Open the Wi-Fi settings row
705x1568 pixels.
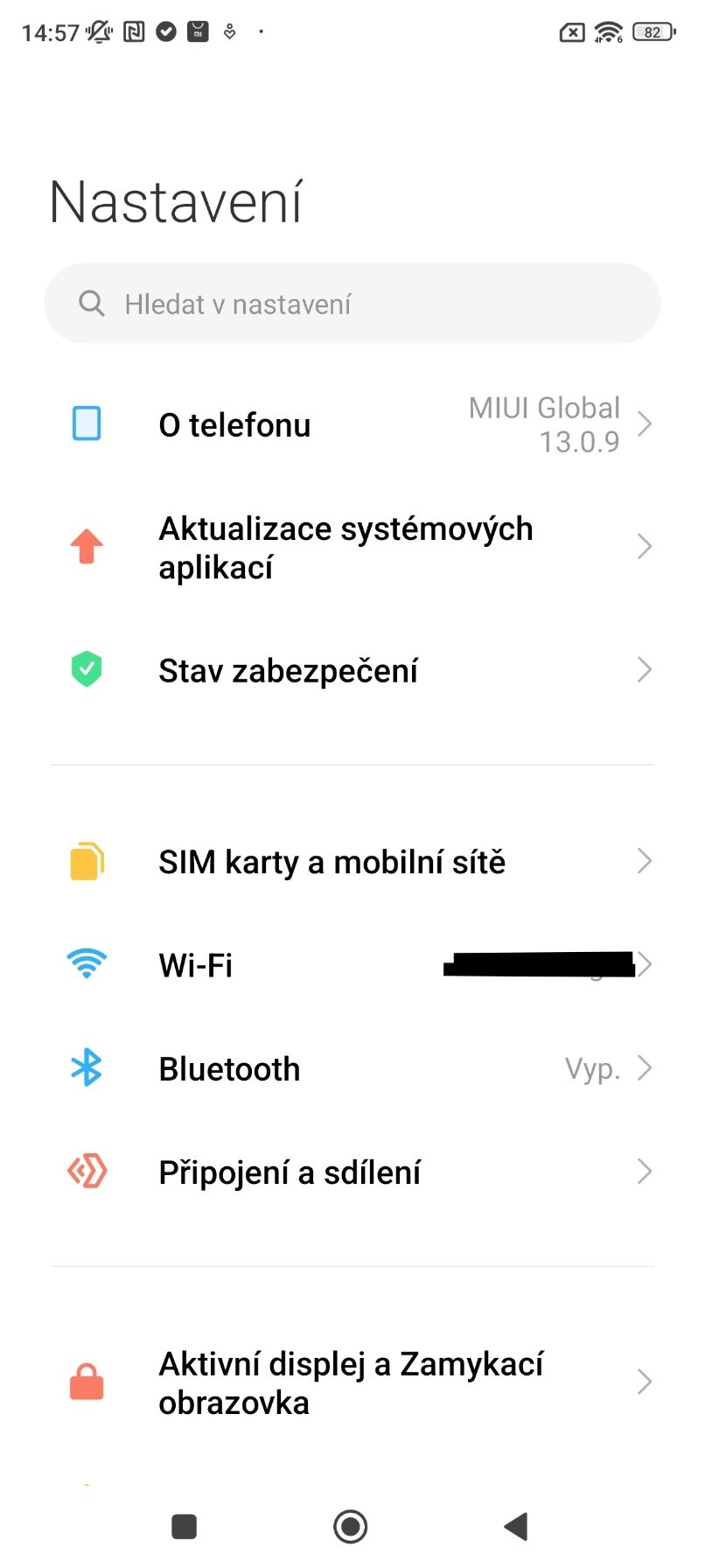point(352,965)
